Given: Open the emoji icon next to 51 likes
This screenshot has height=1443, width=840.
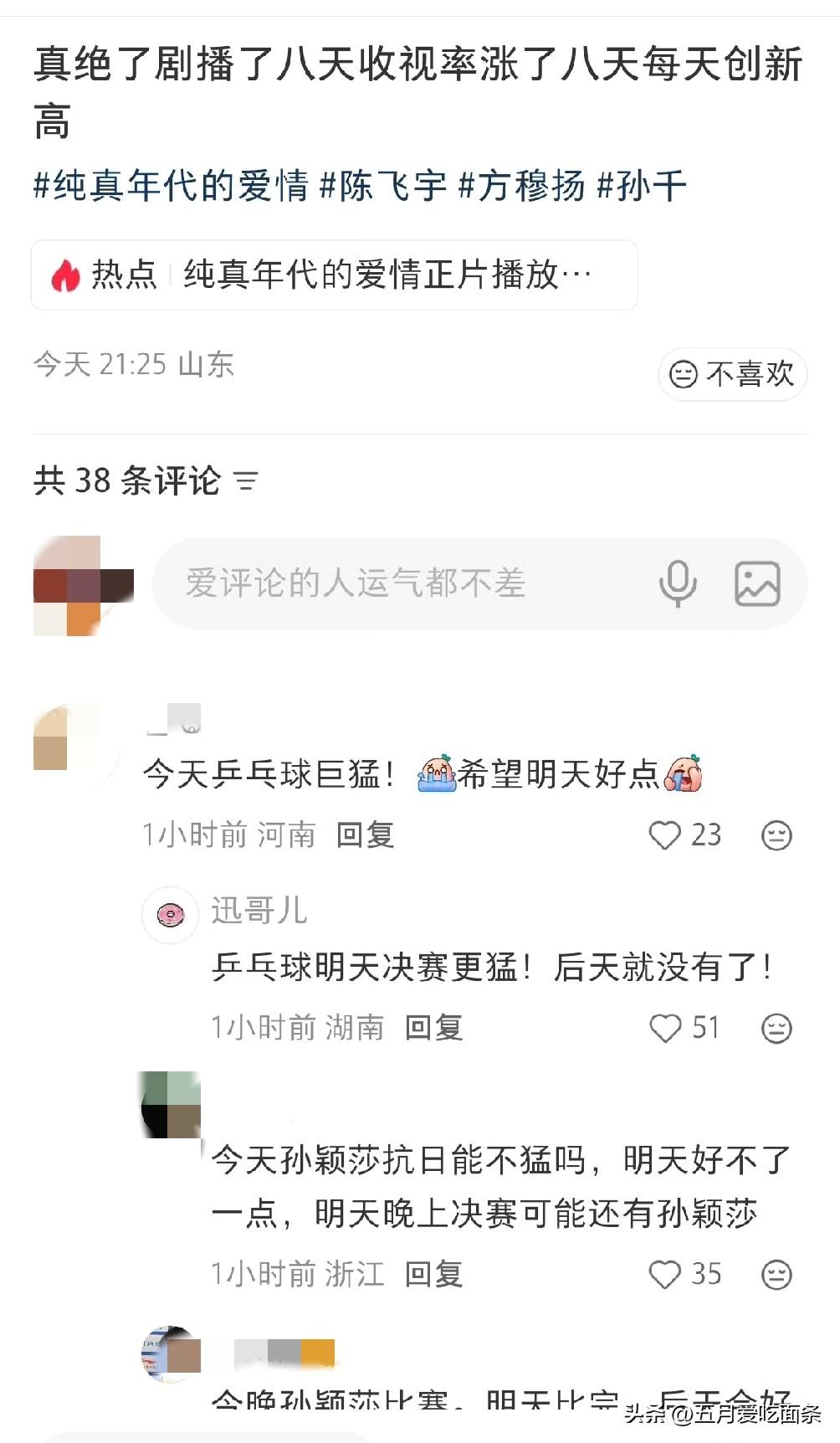Looking at the screenshot, I should 780,1026.
